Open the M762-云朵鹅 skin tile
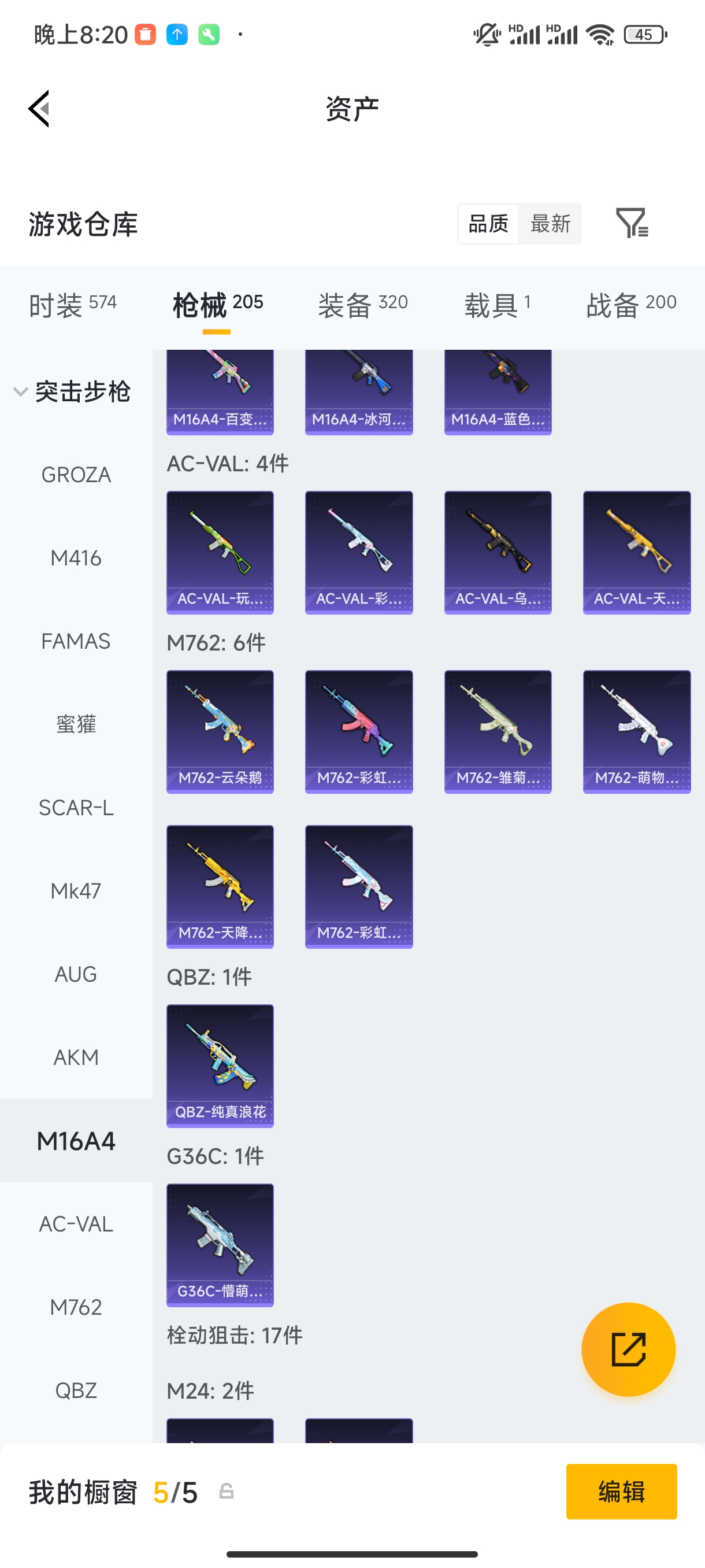Image resolution: width=705 pixels, height=1568 pixels. [x=220, y=731]
